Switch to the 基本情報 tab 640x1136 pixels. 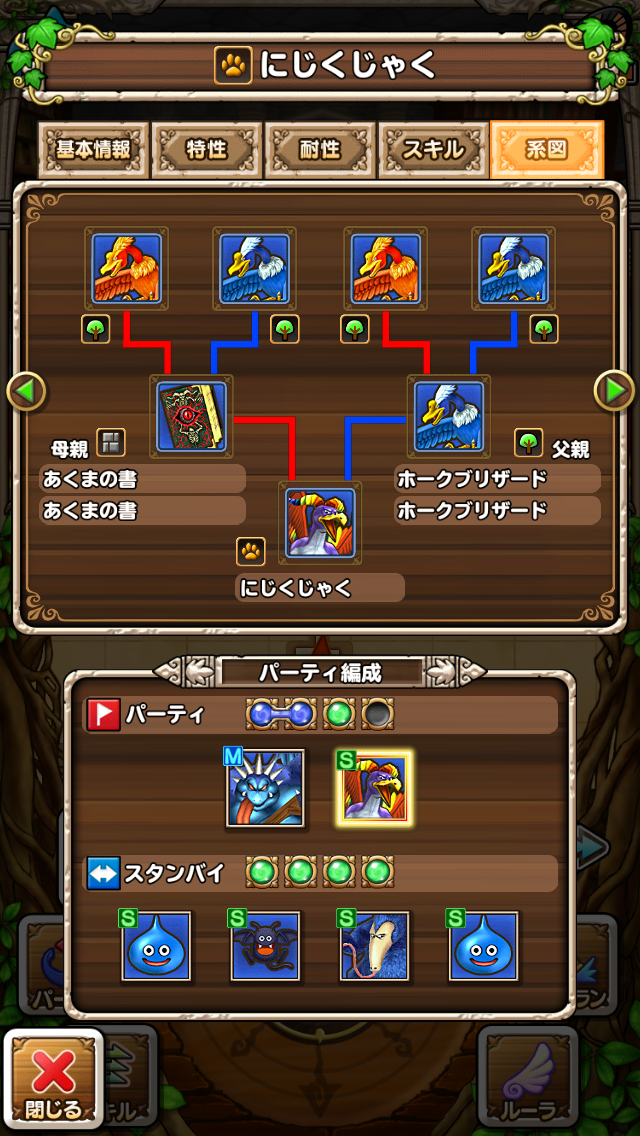click(93, 150)
